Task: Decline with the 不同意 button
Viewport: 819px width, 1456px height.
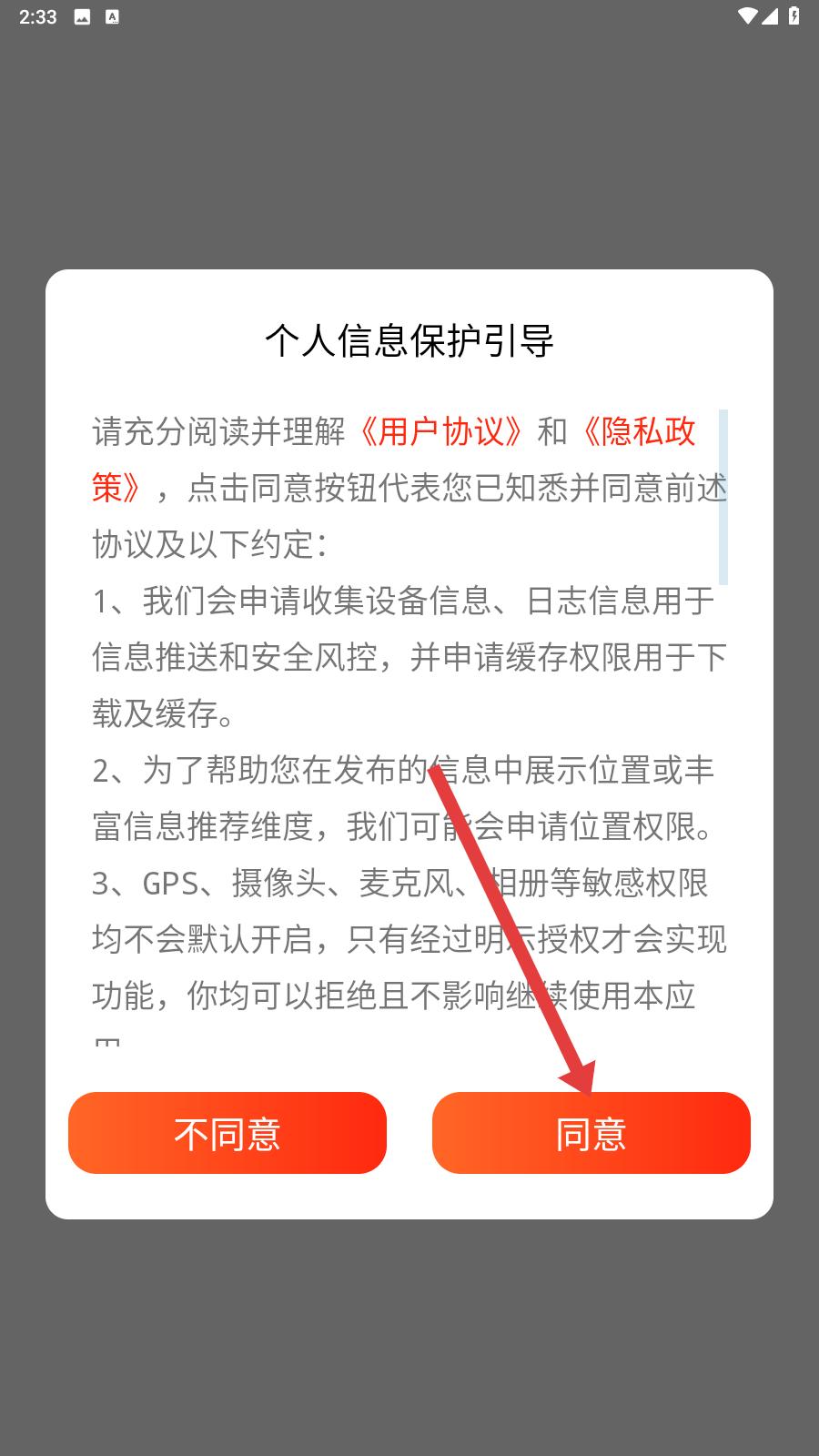Action: [227, 1133]
